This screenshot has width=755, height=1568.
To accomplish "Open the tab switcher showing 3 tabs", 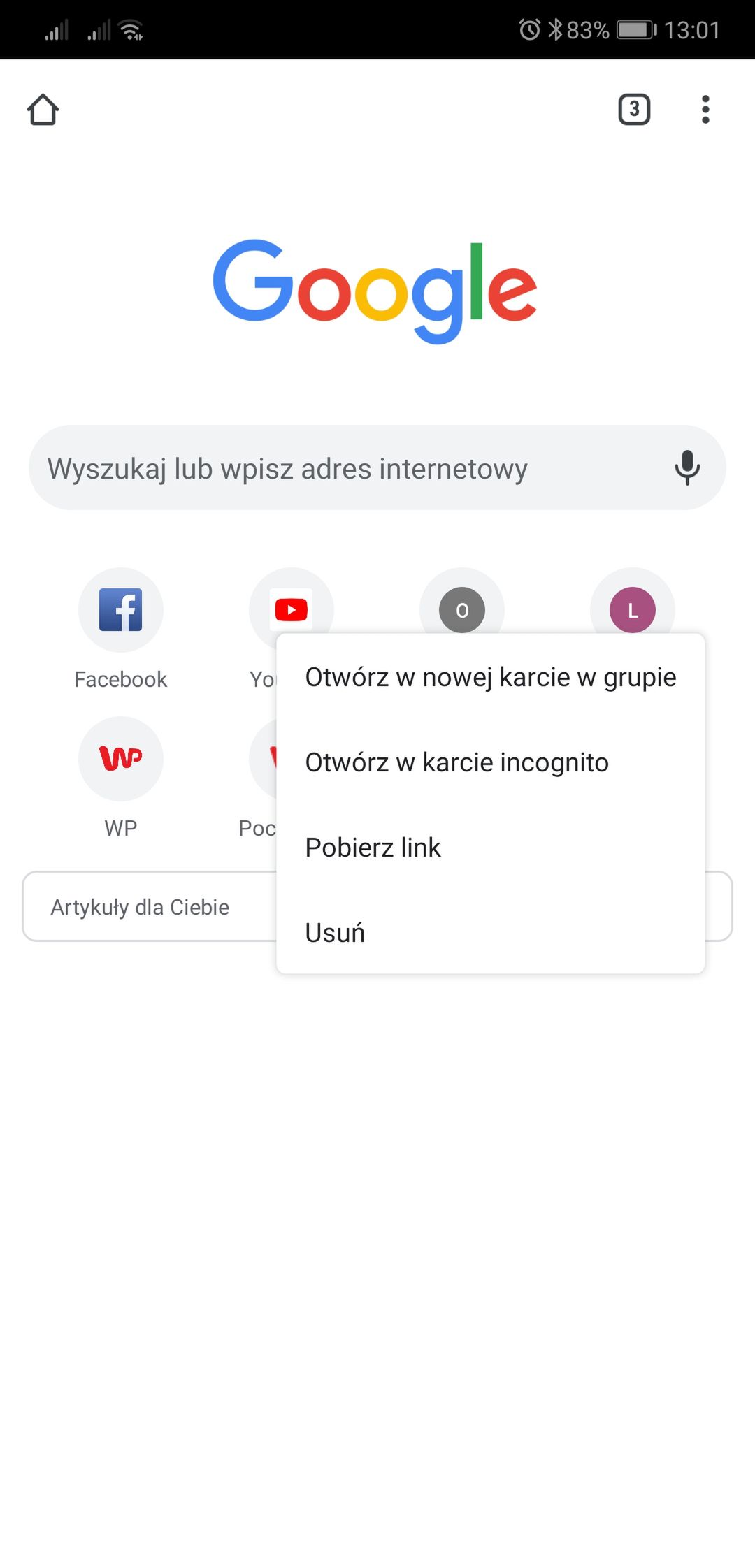I will tap(634, 110).
